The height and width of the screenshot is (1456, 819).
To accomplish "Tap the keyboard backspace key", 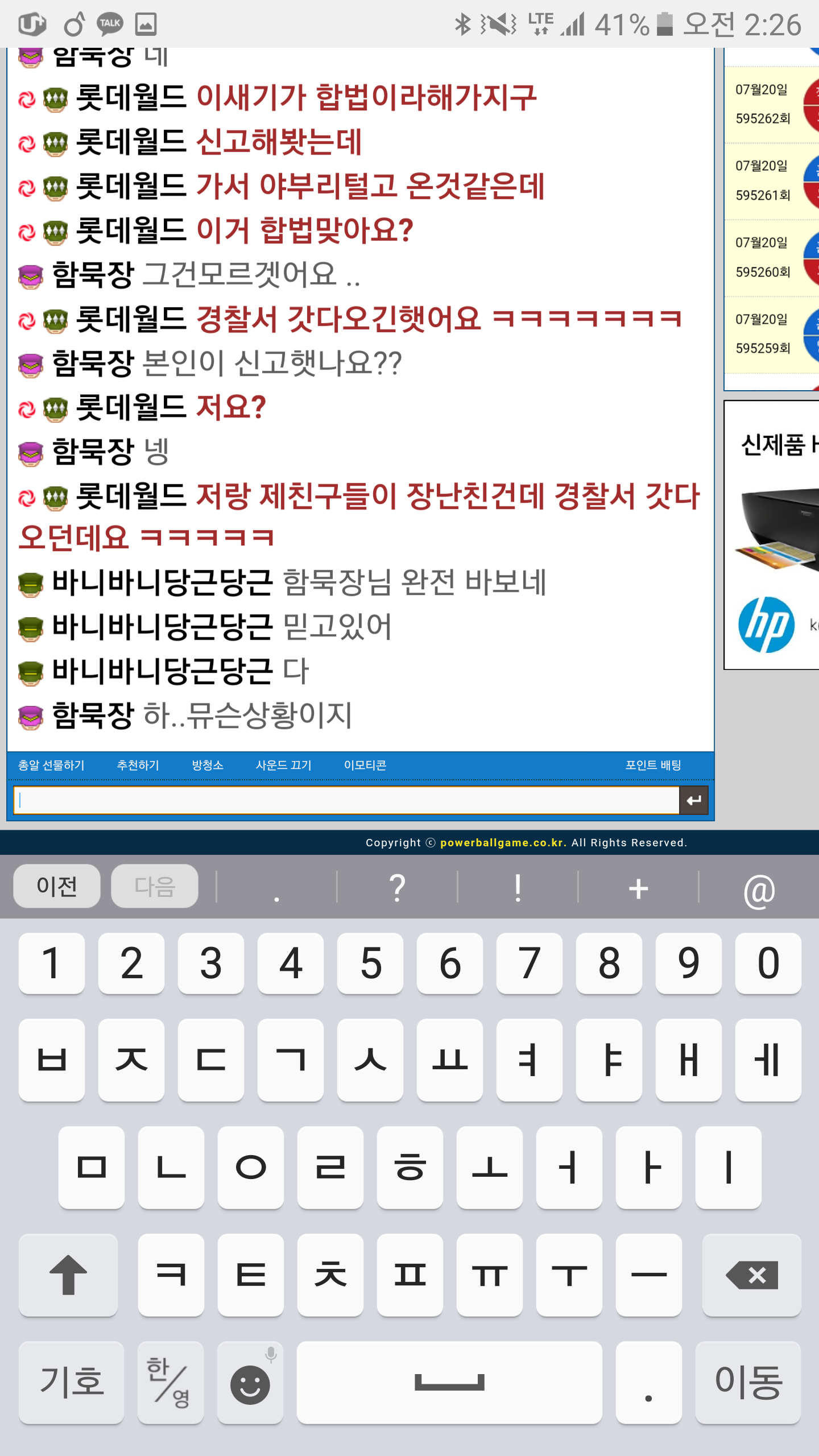I will point(751,1275).
